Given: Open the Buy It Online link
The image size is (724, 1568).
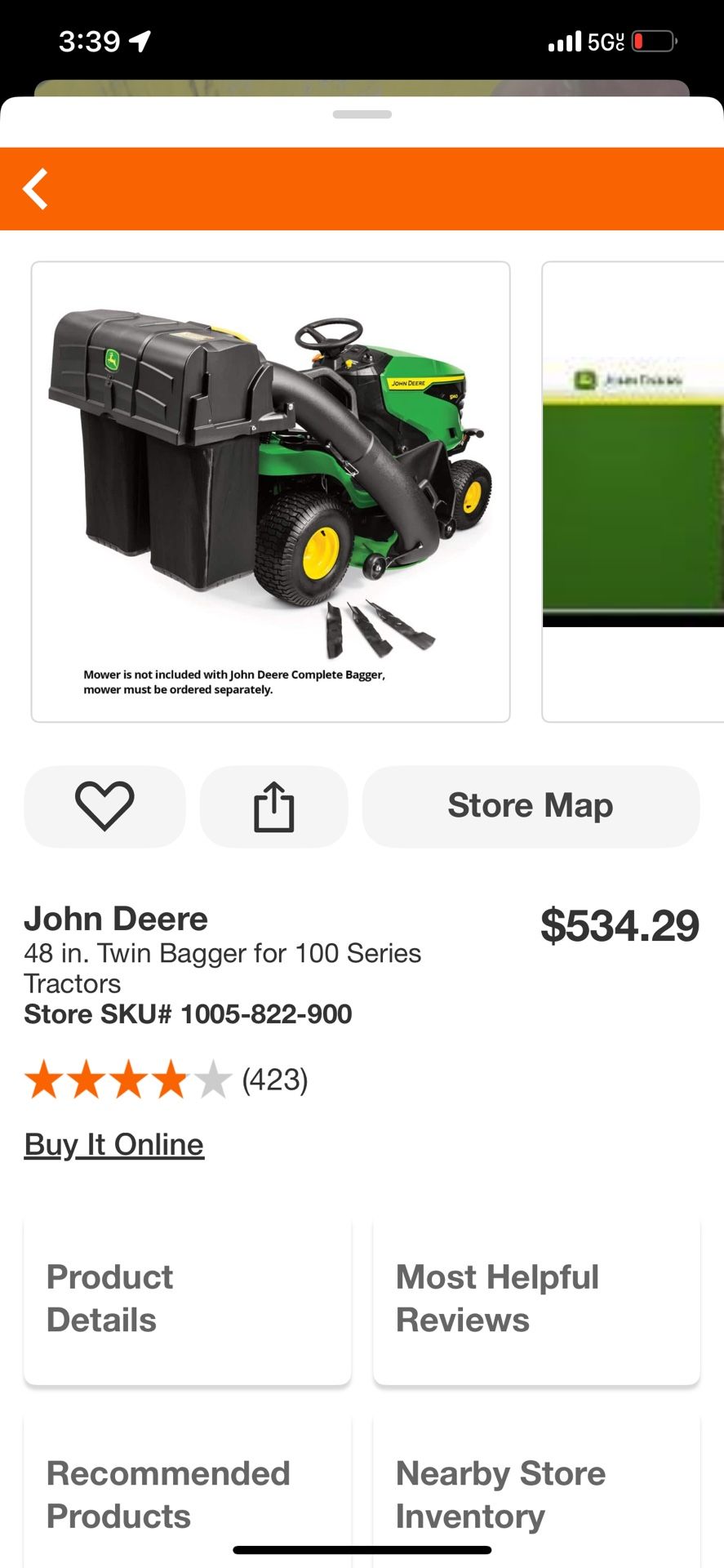Looking at the screenshot, I should (113, 1144).
